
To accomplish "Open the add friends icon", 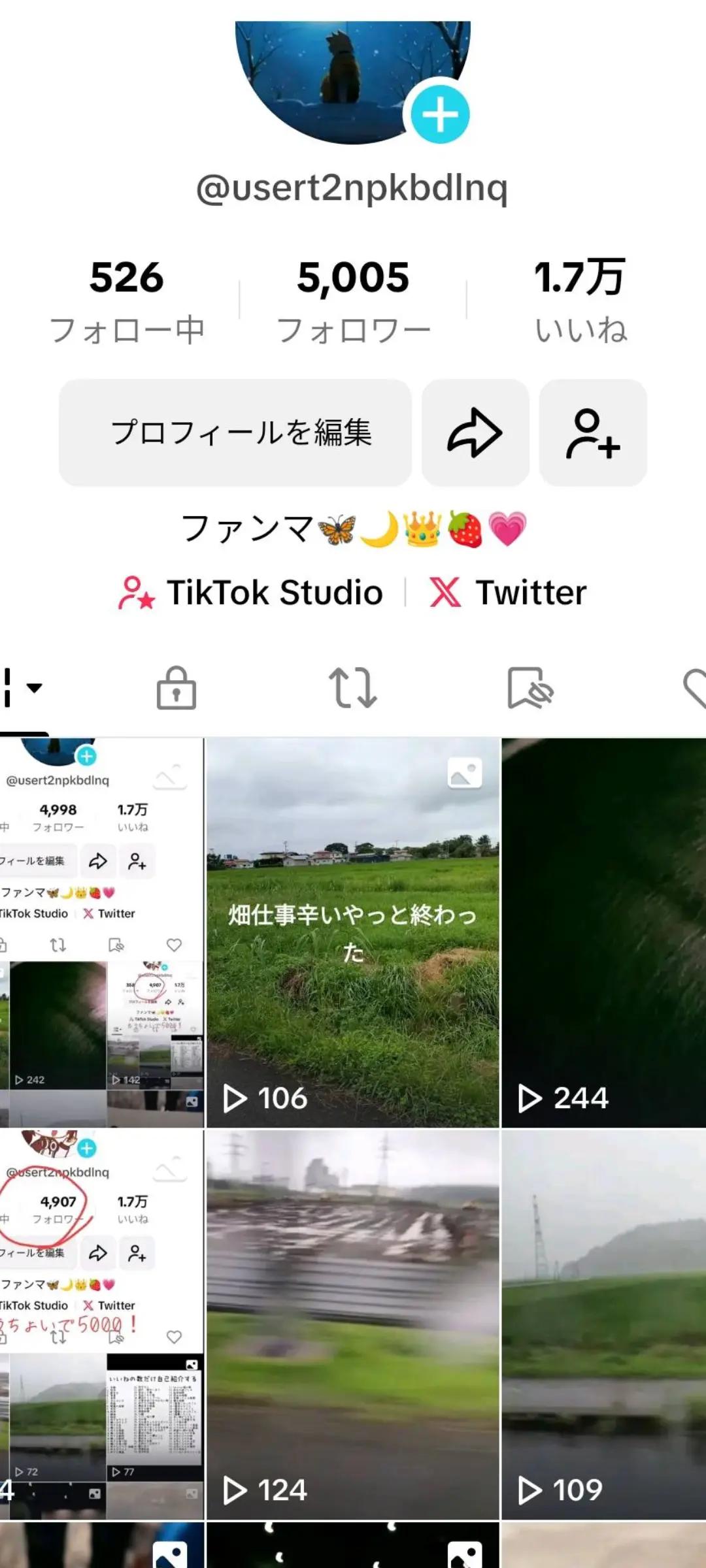I will [593, 433].
